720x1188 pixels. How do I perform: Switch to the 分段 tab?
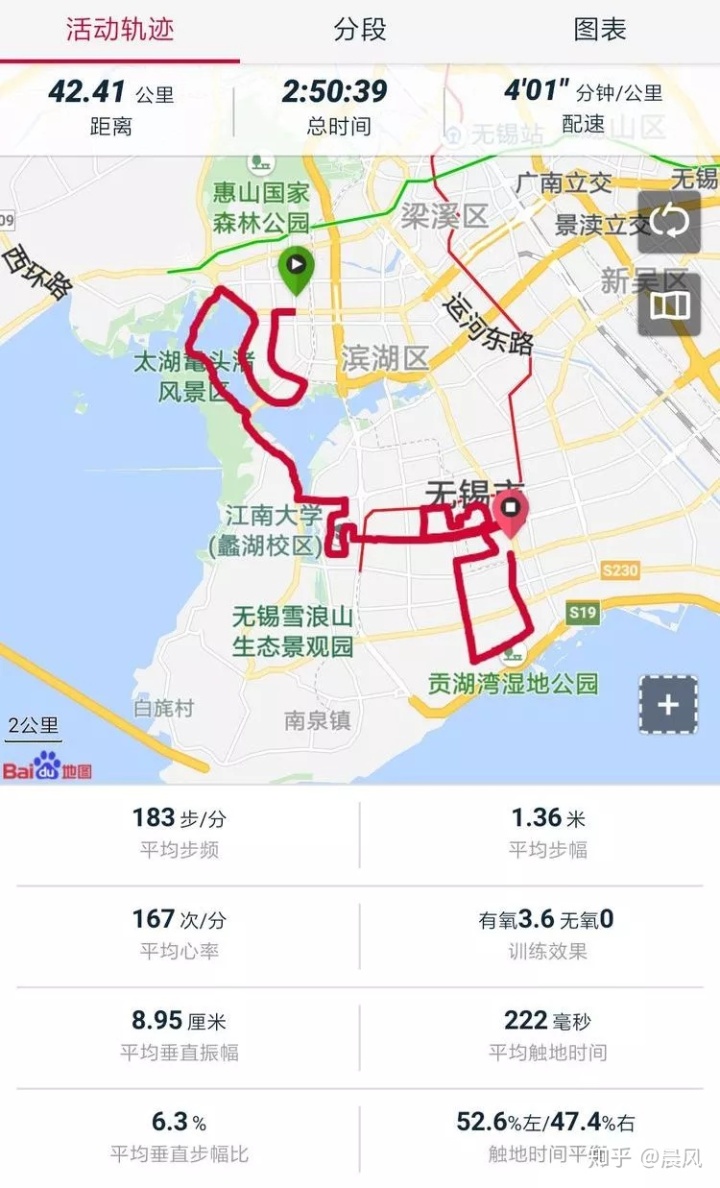360,30
